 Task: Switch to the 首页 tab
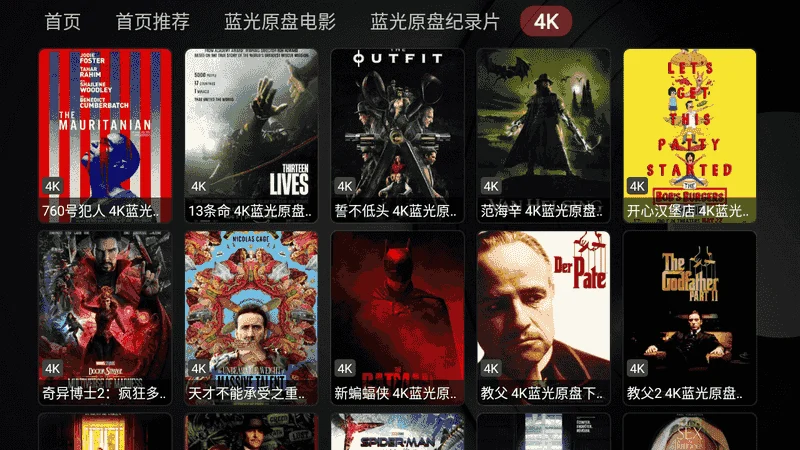(62, 22)
